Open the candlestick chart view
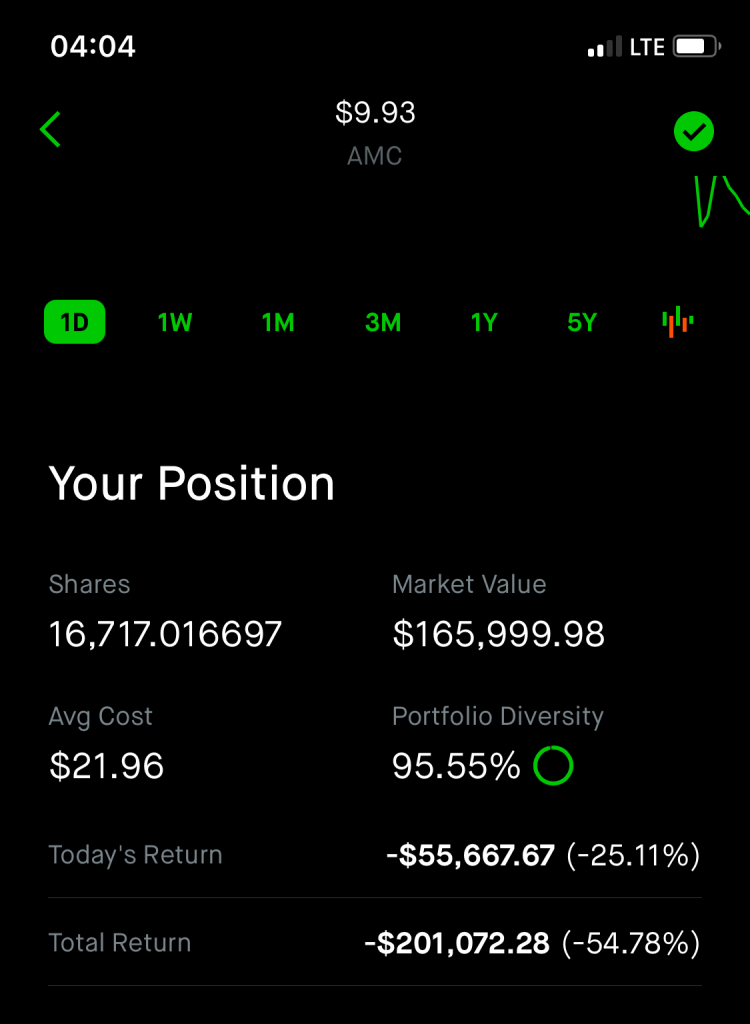The width and height of the screenshot is (750, 1024). pos(678,322)
